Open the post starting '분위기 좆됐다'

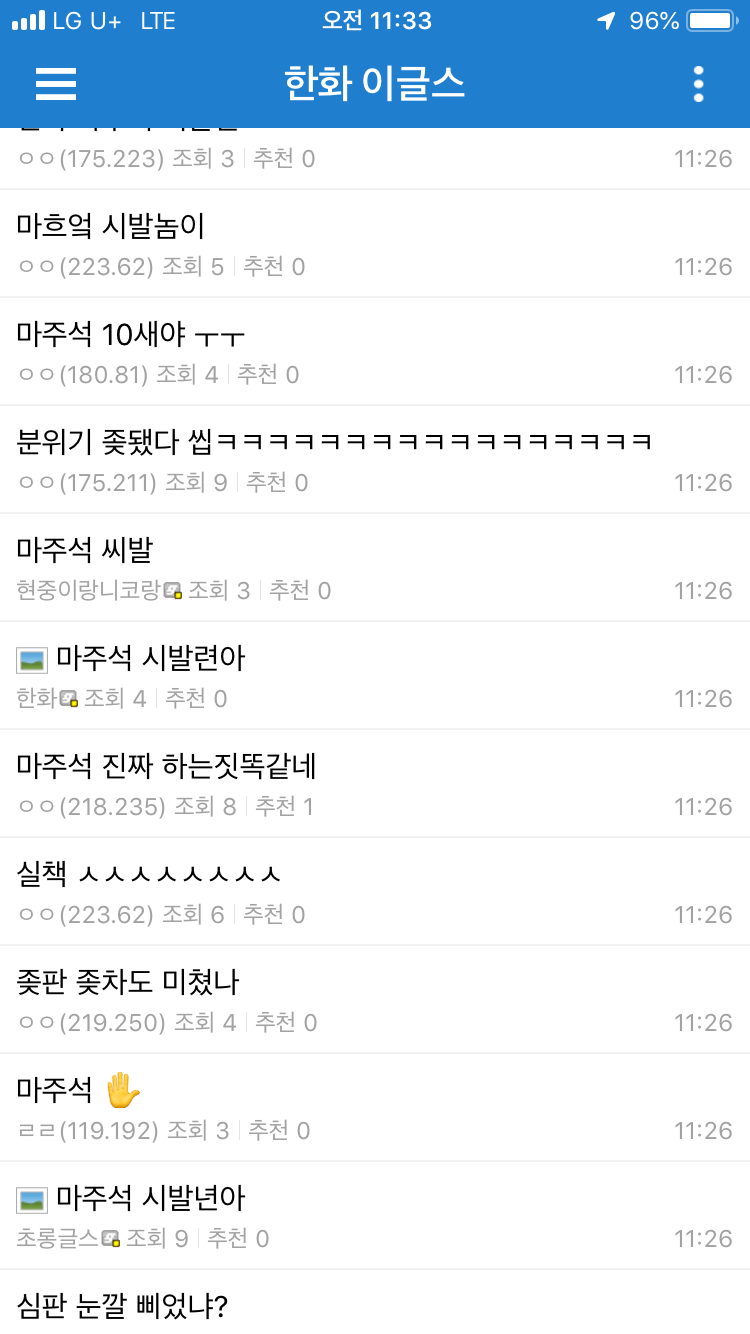pos(335,442)
